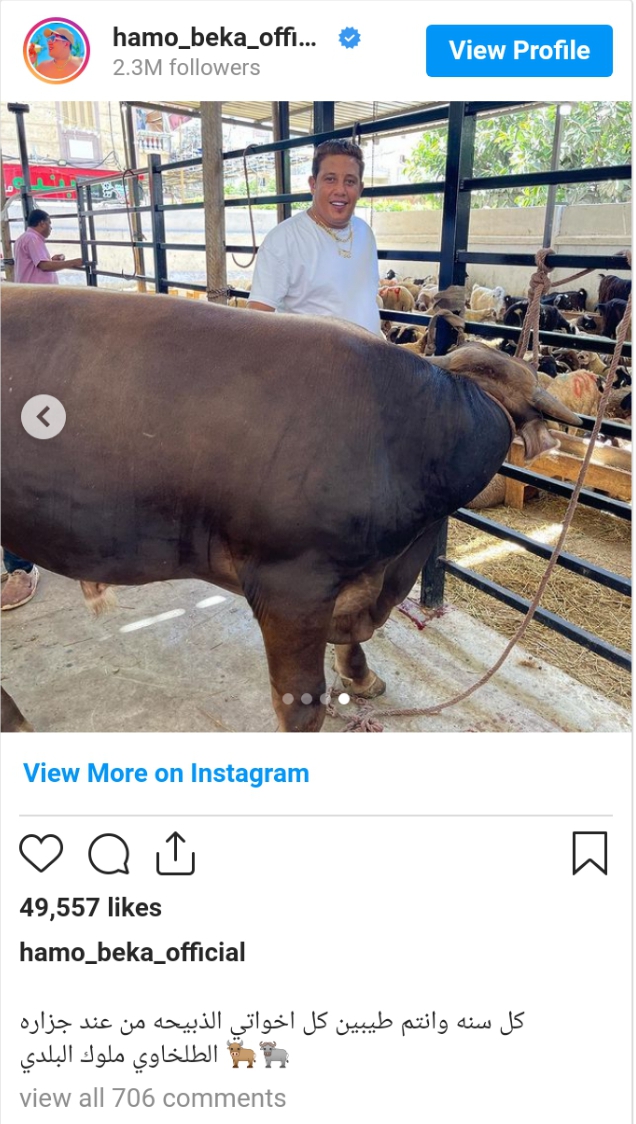Tap the header username hamo_beka_offi…

click(x=214, y=38)
